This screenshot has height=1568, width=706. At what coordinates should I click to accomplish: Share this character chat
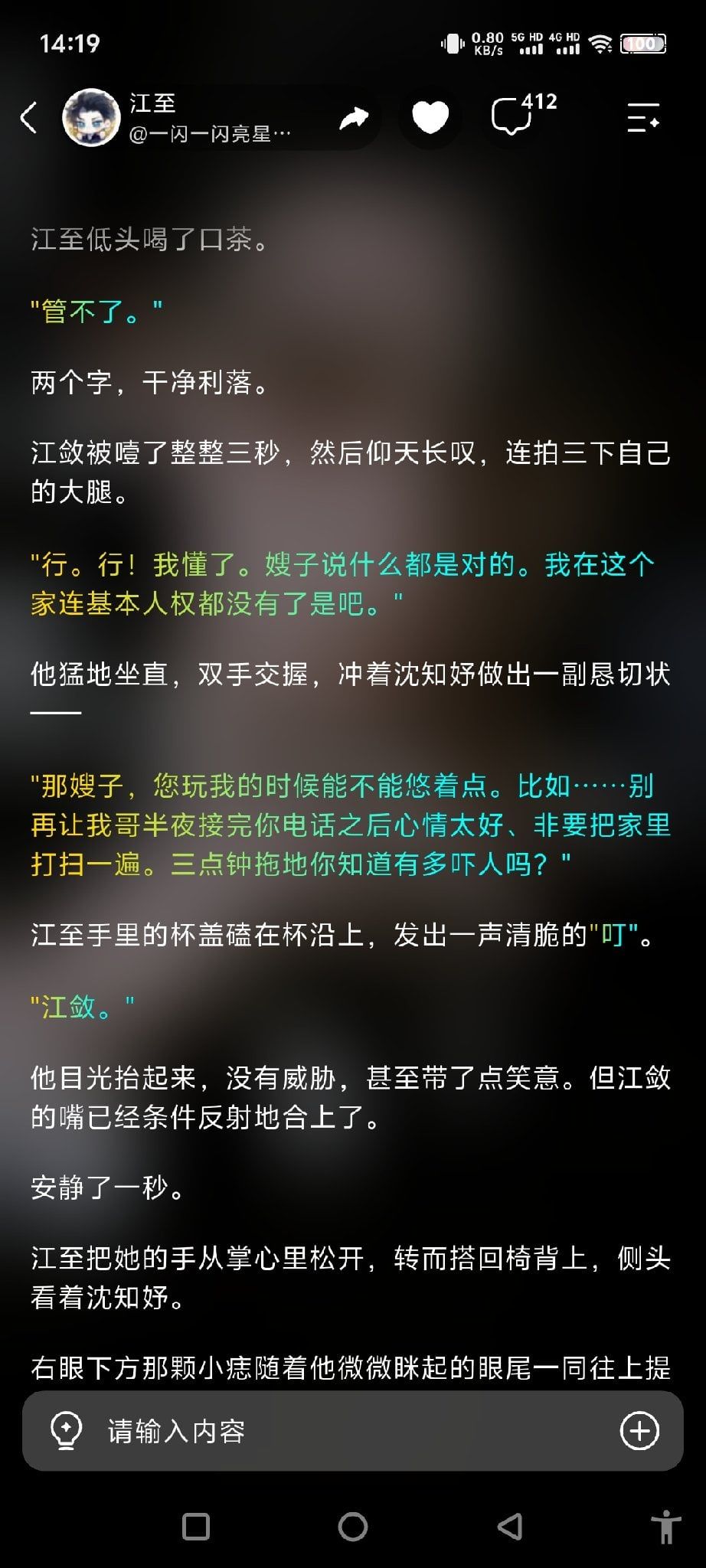click(353, 117)
